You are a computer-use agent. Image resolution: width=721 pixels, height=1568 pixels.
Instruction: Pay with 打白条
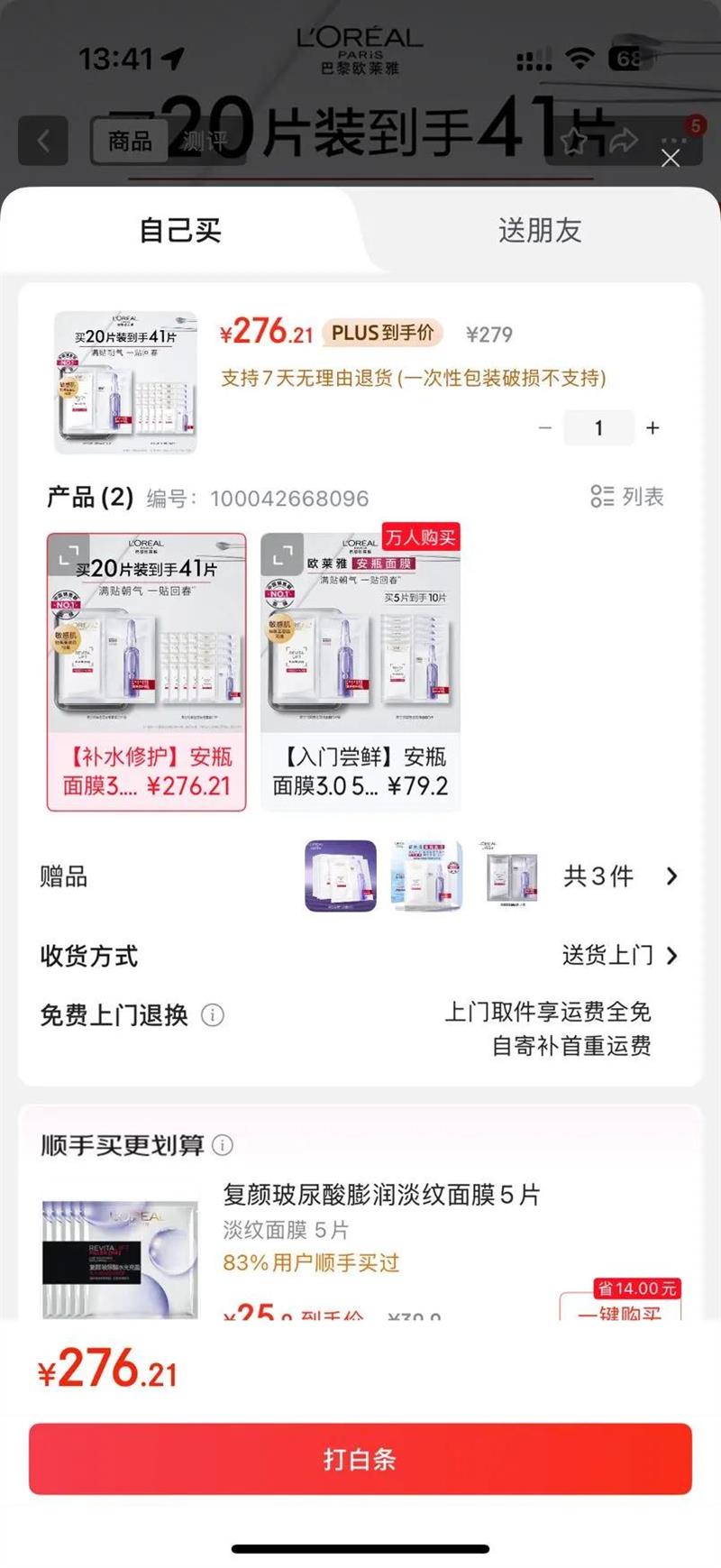360,1459
